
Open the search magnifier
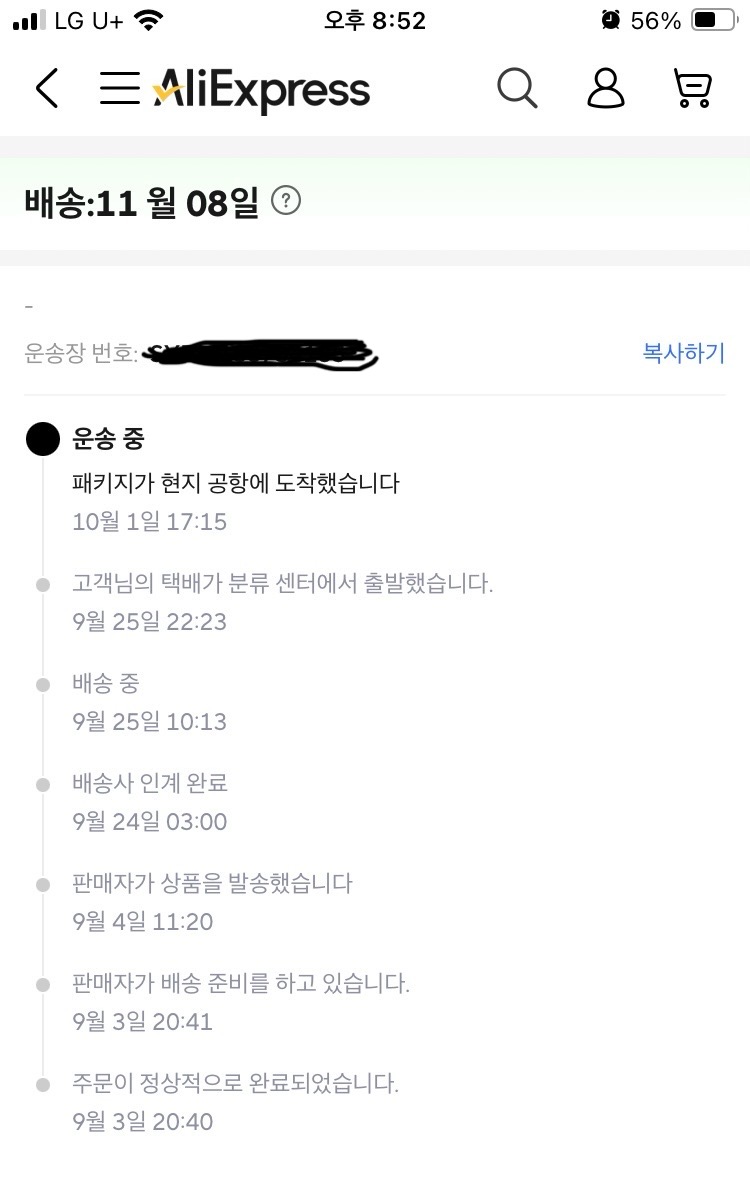tap(517, 89)
